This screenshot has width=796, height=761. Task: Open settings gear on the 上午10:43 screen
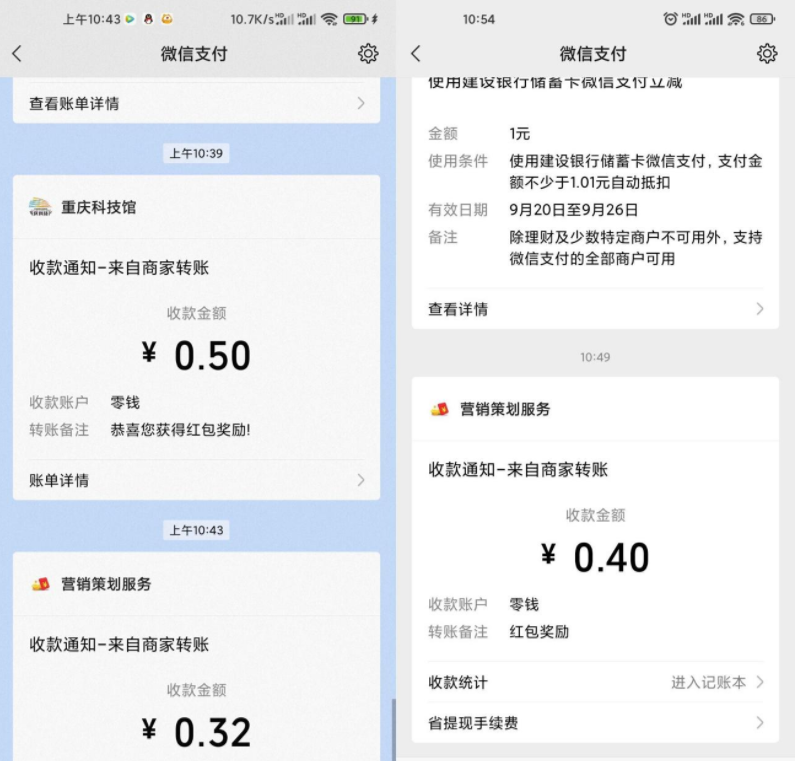coord(368,54)
